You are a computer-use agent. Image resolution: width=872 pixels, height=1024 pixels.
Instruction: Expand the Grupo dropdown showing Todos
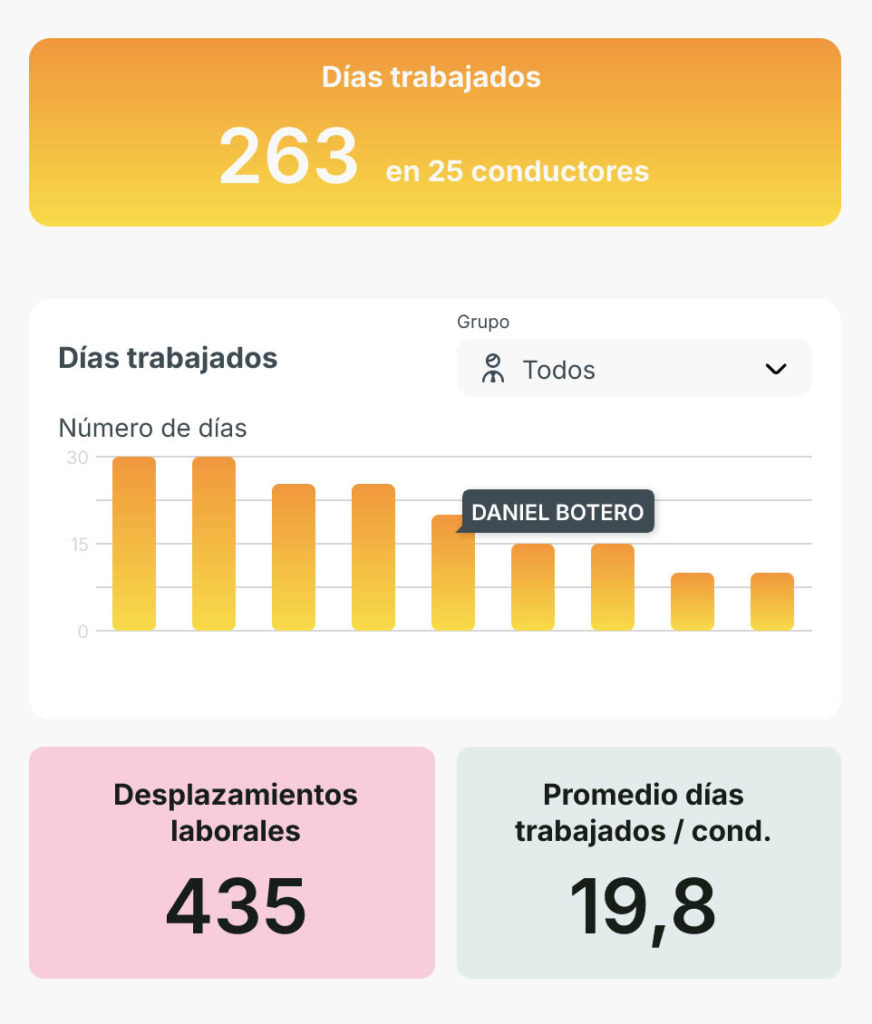coord(634,369)
